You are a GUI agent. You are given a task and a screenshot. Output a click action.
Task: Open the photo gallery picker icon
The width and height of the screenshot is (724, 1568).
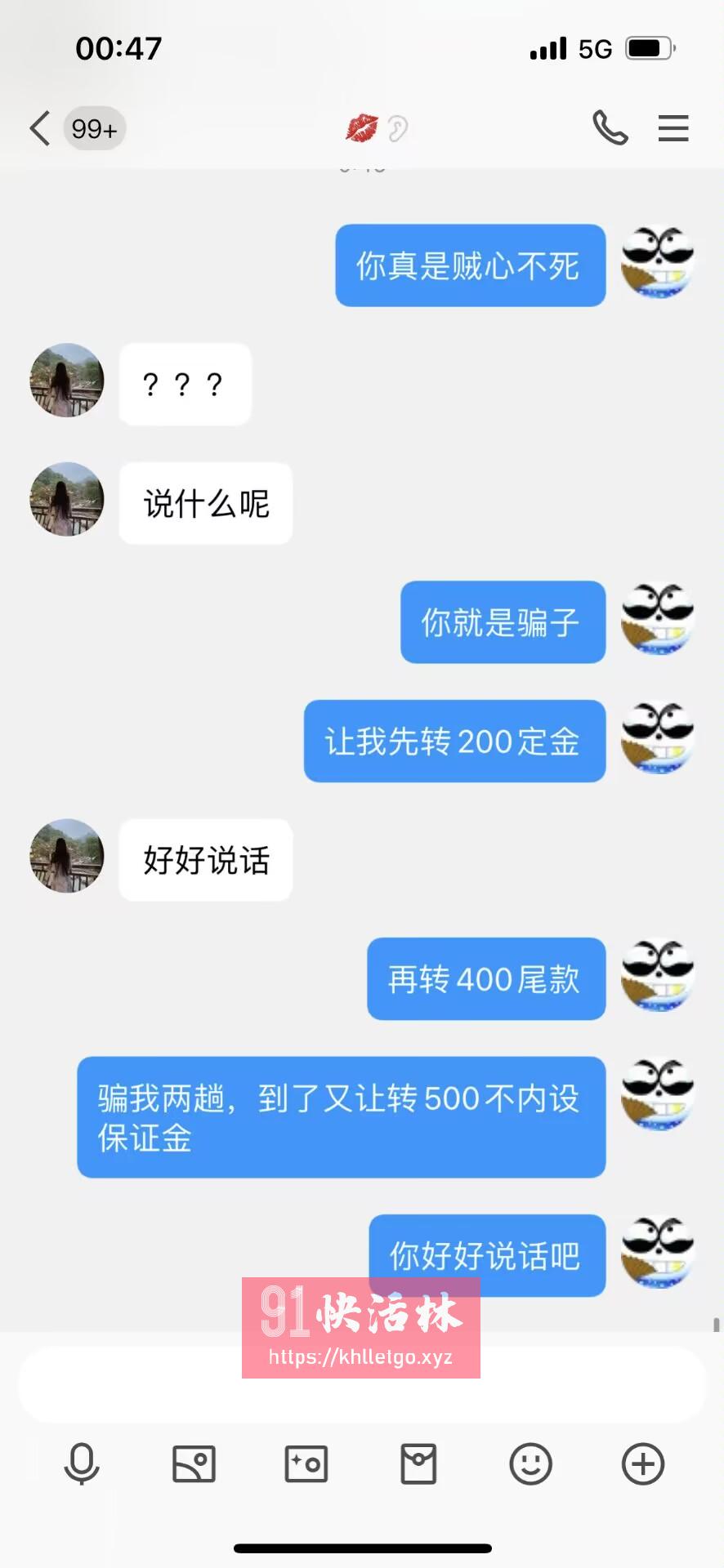click(193, 1464)
